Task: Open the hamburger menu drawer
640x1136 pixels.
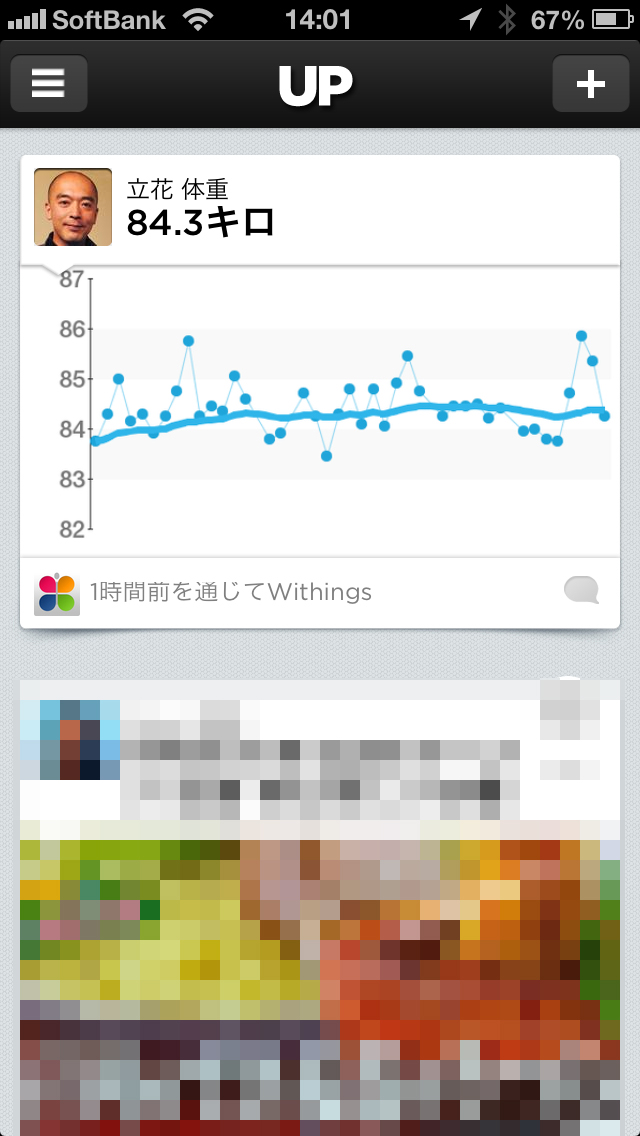Action: pyautogui.click(x=48, y=84)
